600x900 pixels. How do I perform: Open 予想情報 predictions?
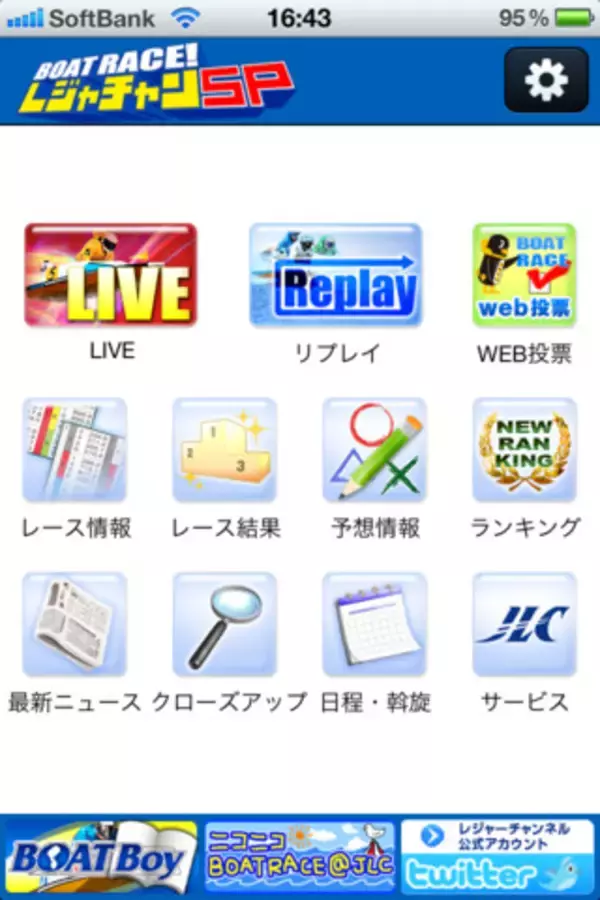pyautogui.click(x=375, y=451)
